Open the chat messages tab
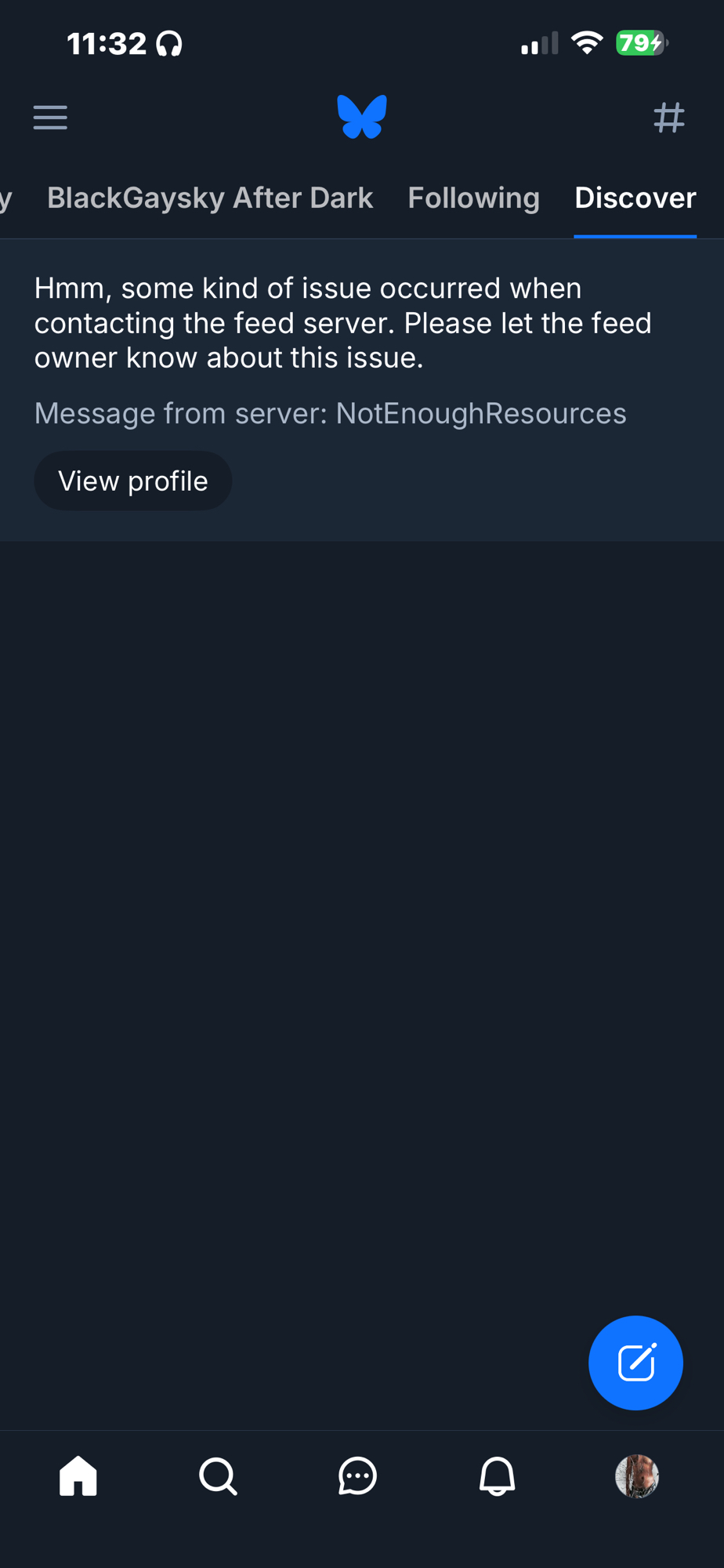724x1568 pixels. coord(357,1476)
